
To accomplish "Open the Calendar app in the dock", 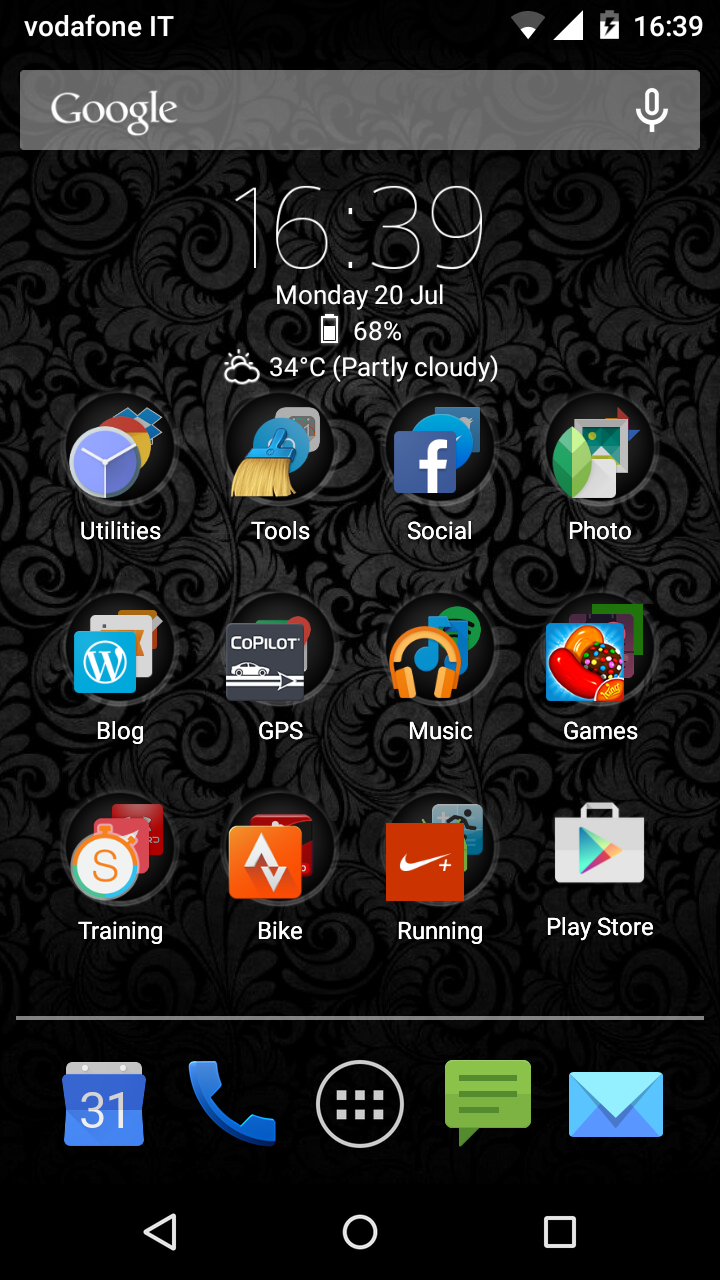I will pyautogui.click(x=104, y=1104).
